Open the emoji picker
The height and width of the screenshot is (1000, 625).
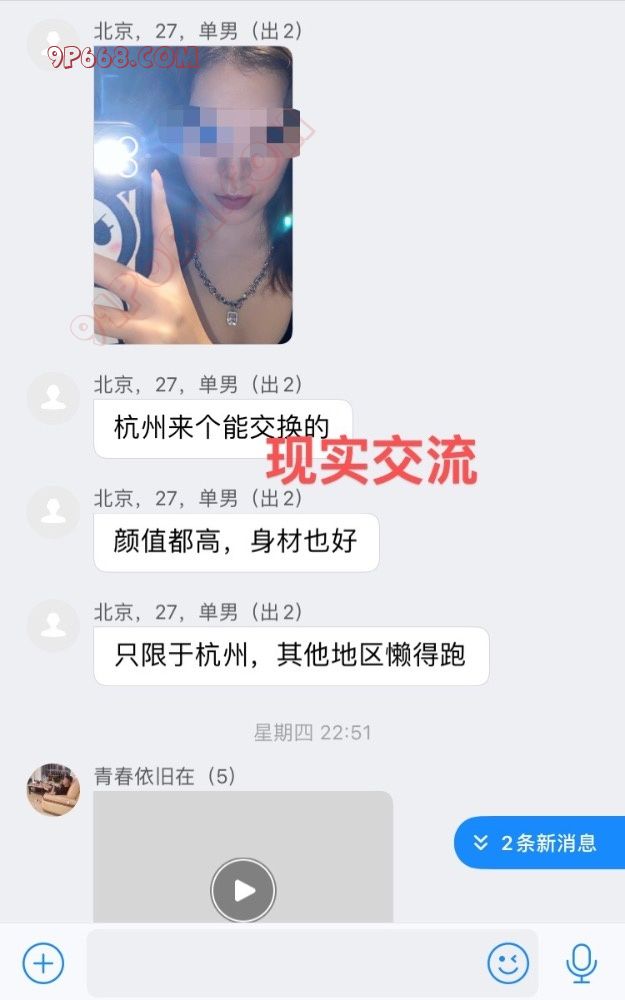508,964
